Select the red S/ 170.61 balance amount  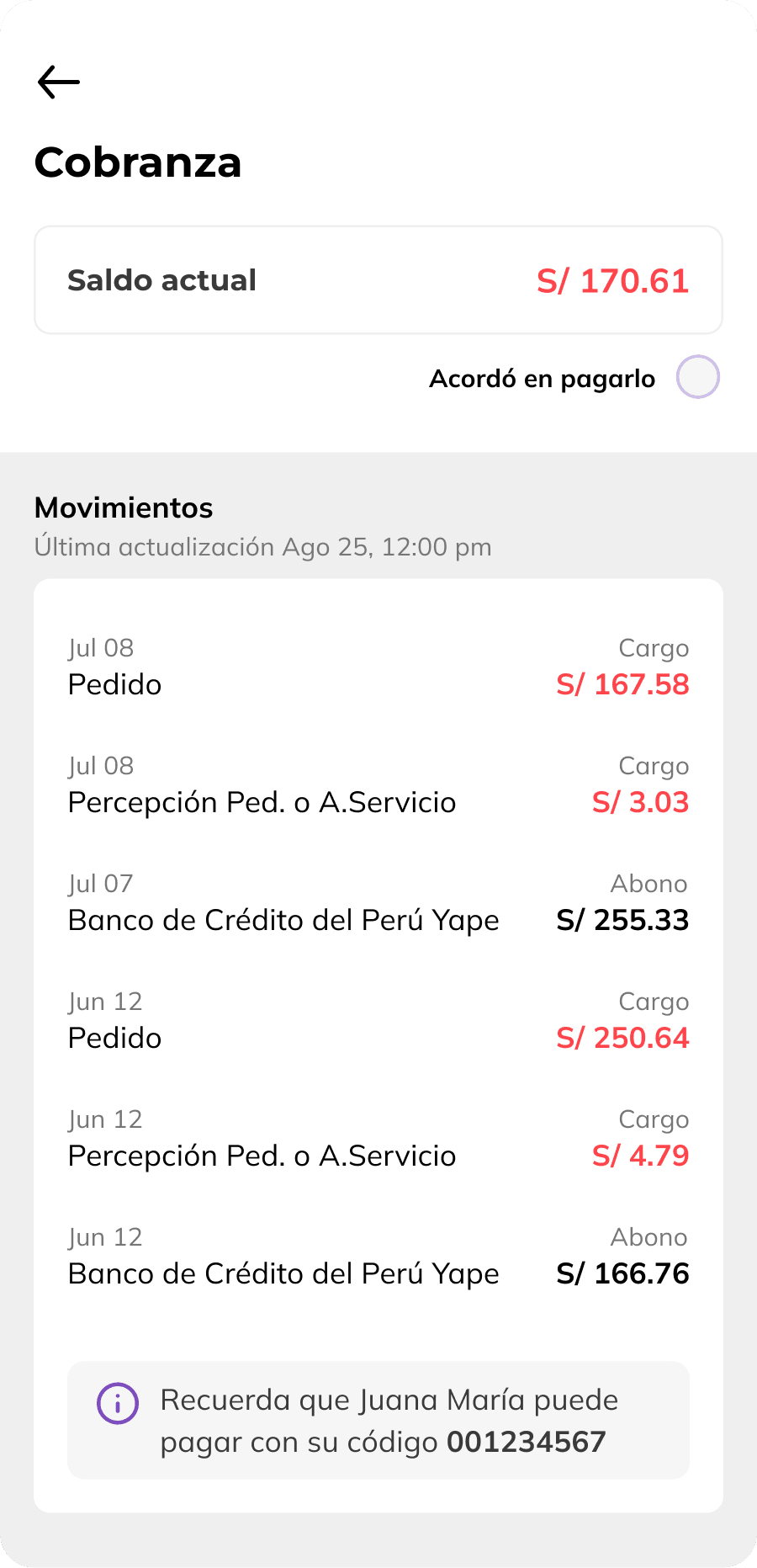pyautogui.click(x=613, y=280)
